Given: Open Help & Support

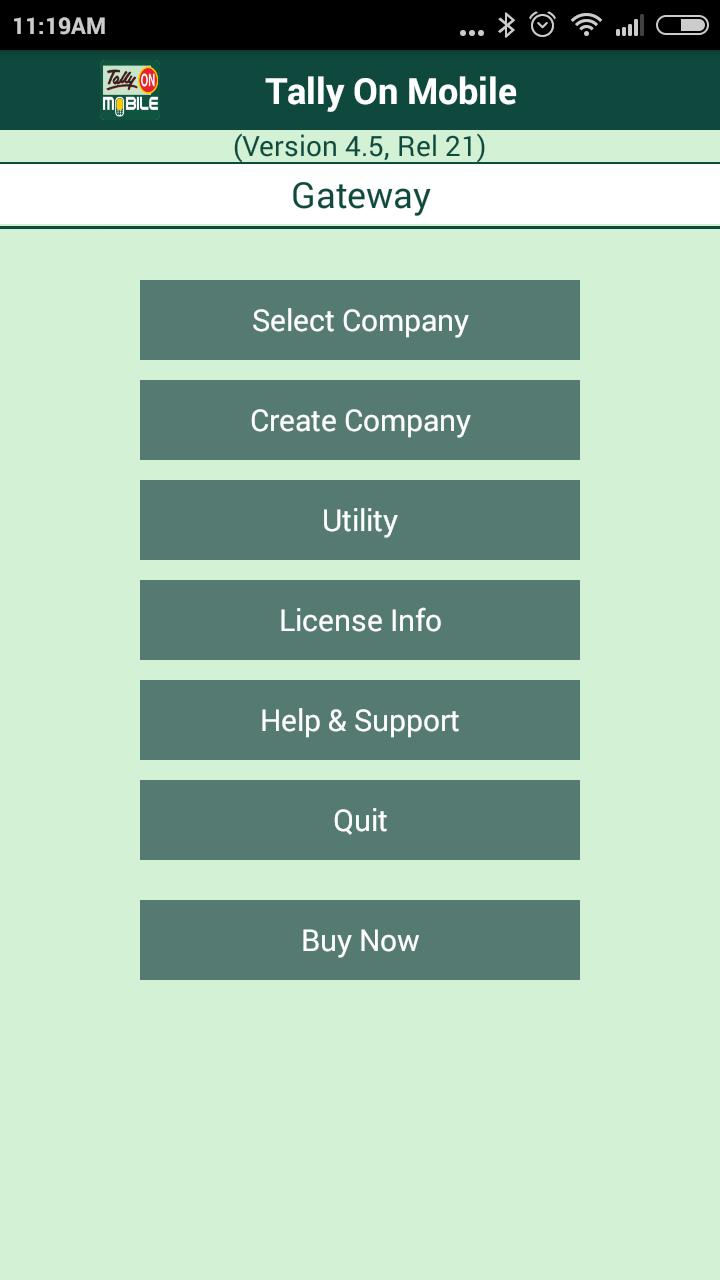Looking at the screenshot, I should click(x=360, y=720).
